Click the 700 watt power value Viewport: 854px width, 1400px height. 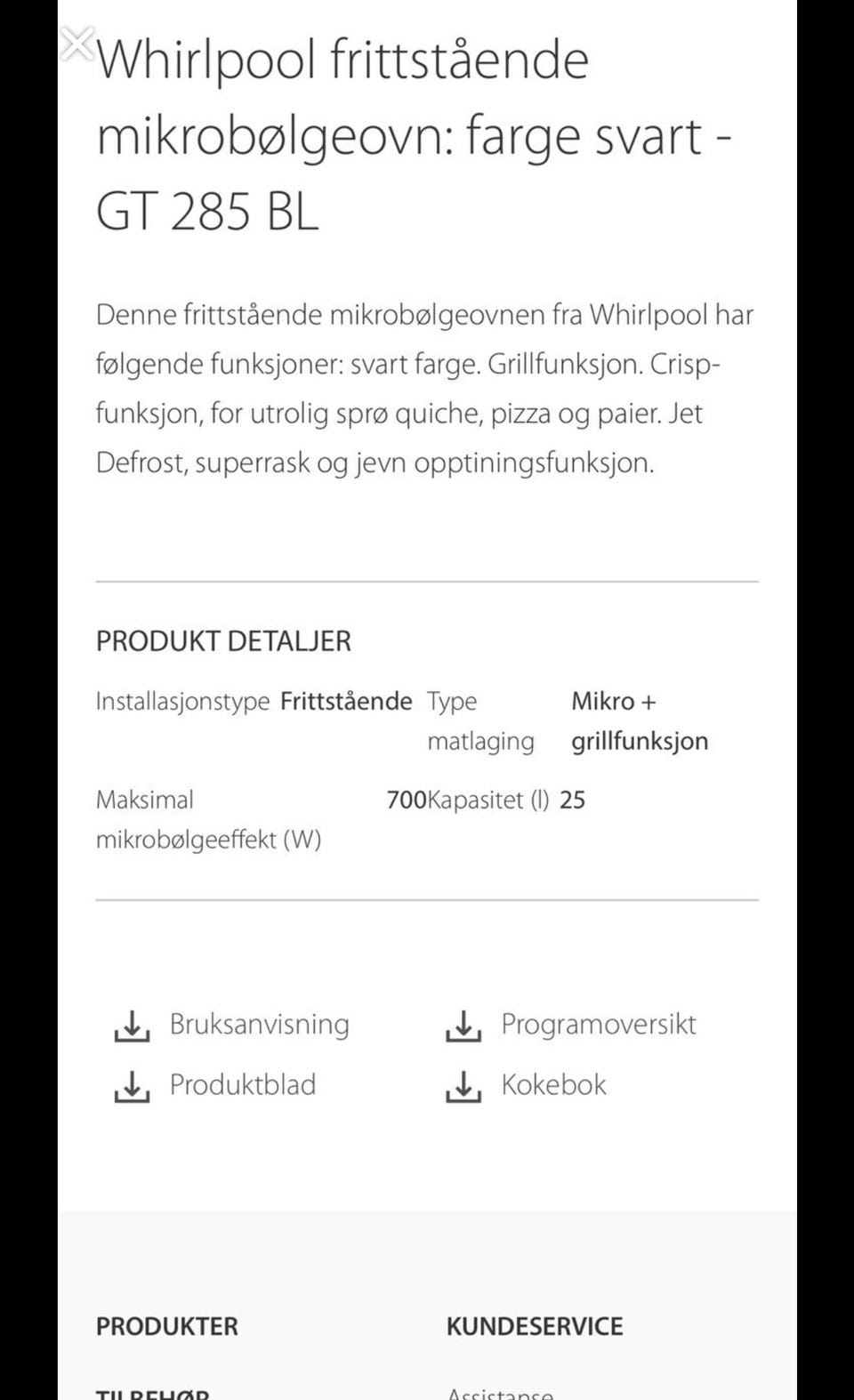[x=405, y=800]
